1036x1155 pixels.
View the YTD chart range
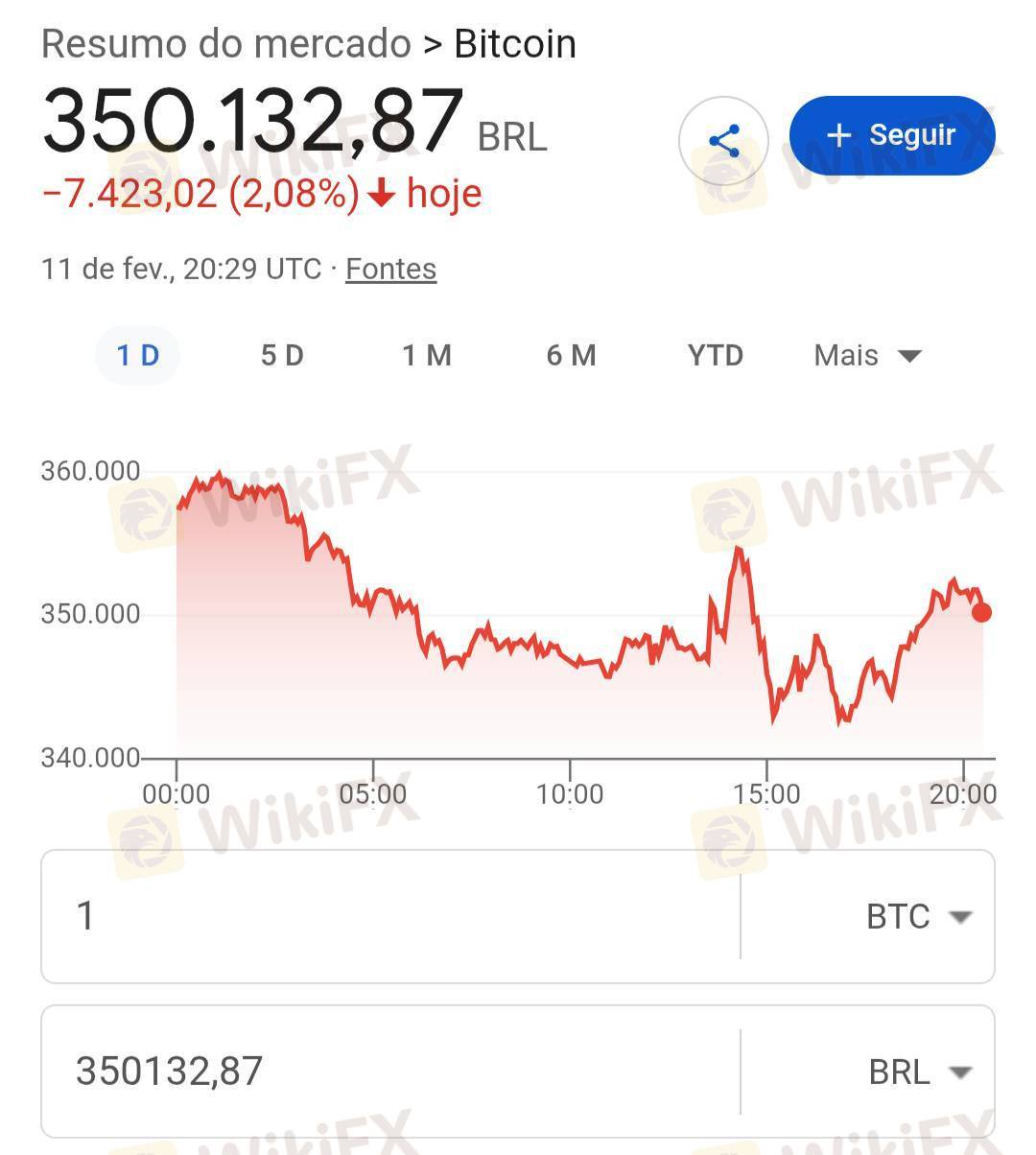tap(716, 356)
